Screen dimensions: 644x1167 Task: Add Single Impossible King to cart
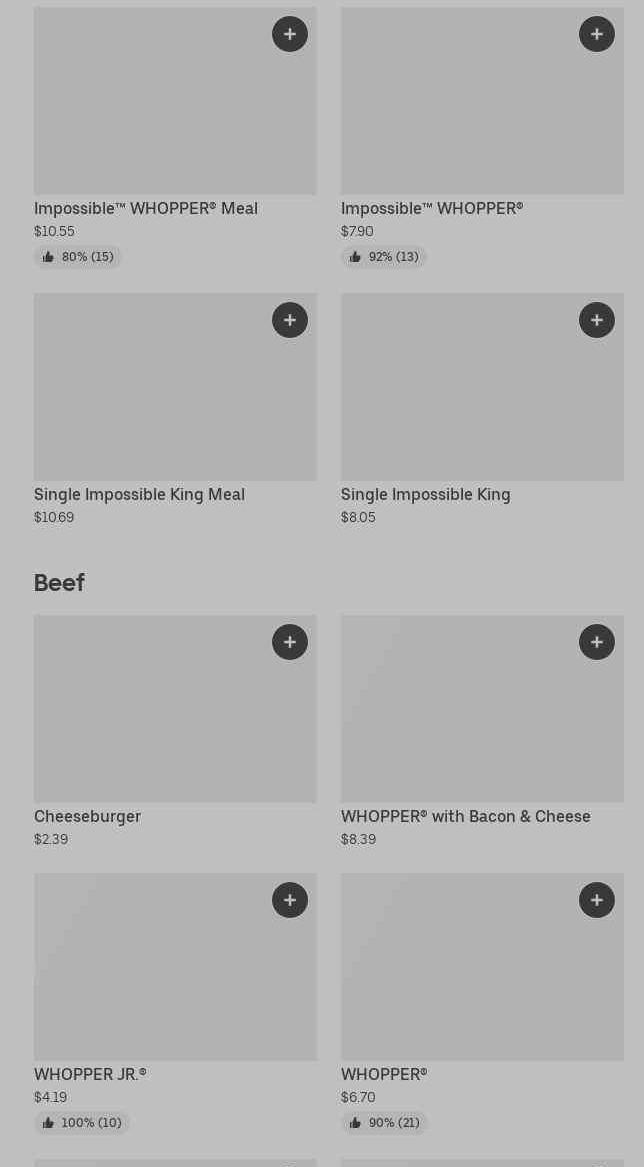point(597,320)
